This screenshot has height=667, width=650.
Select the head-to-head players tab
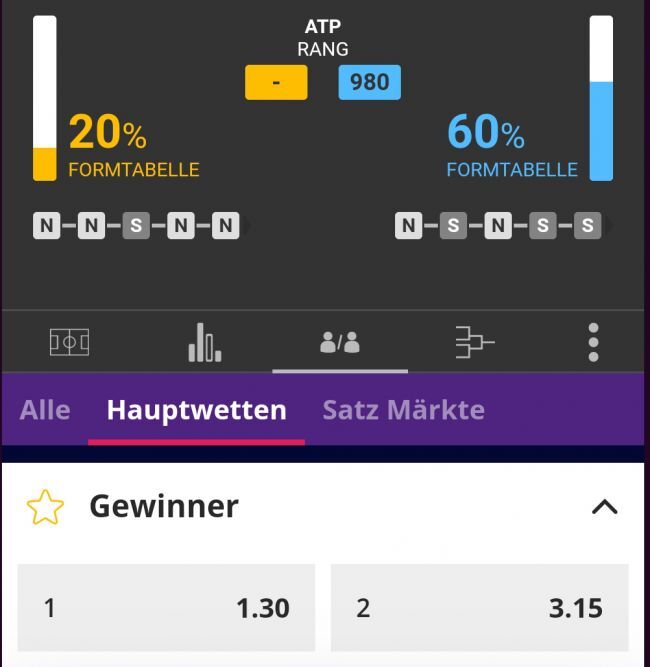click(339, 343)
